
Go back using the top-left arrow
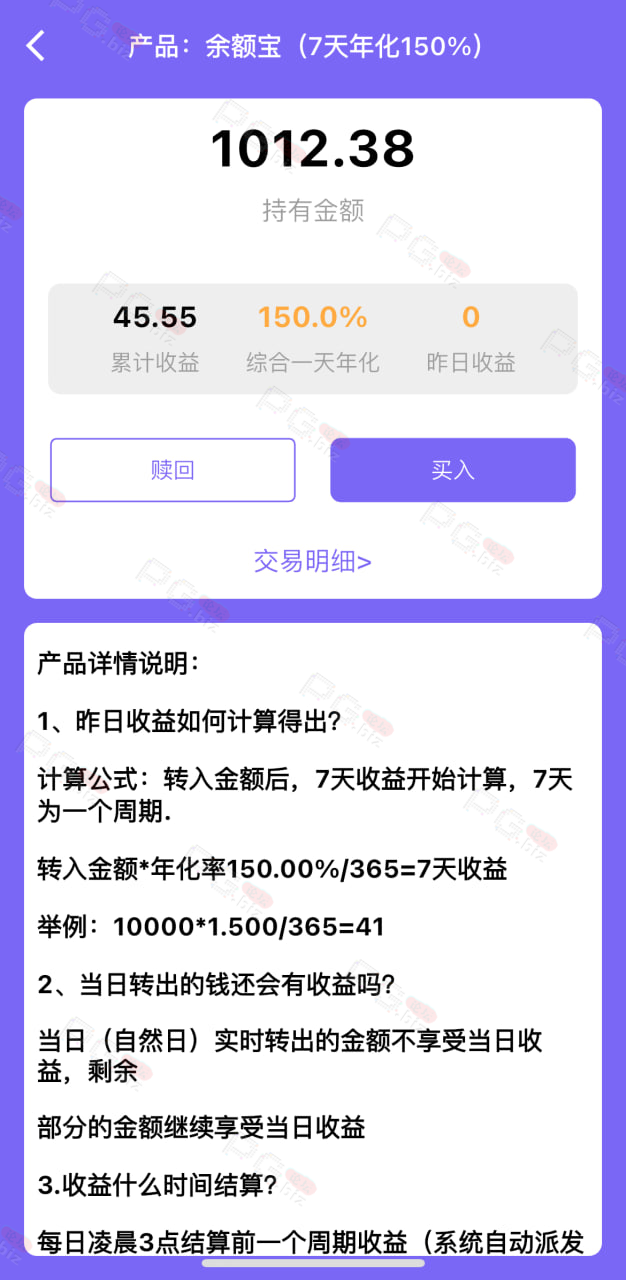(x=36, y=46)
